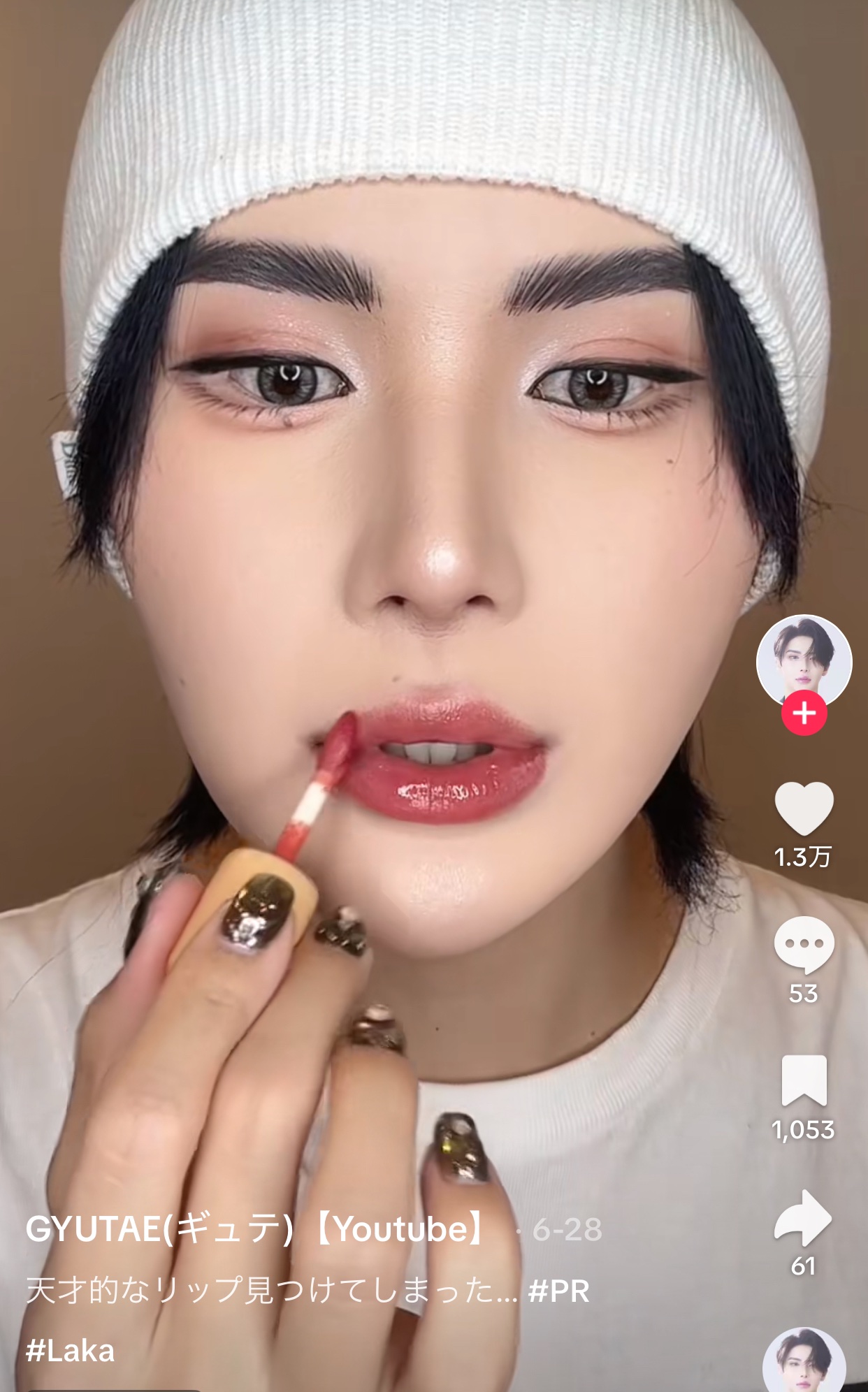
Task: Open the sound disc at the bottom
Action: [x=804, y=1363]
